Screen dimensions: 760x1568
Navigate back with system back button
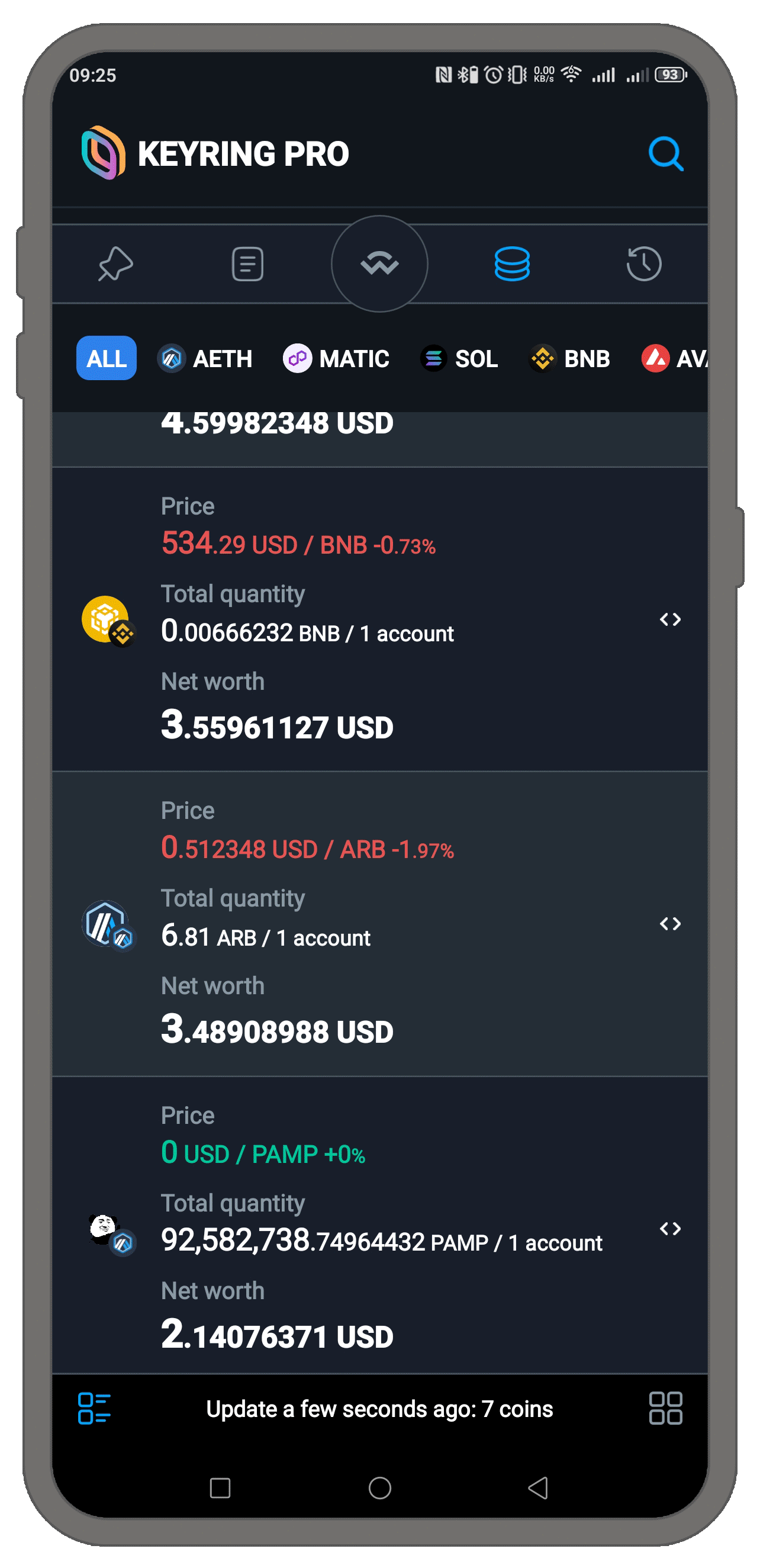click(x=538, y=1488)
